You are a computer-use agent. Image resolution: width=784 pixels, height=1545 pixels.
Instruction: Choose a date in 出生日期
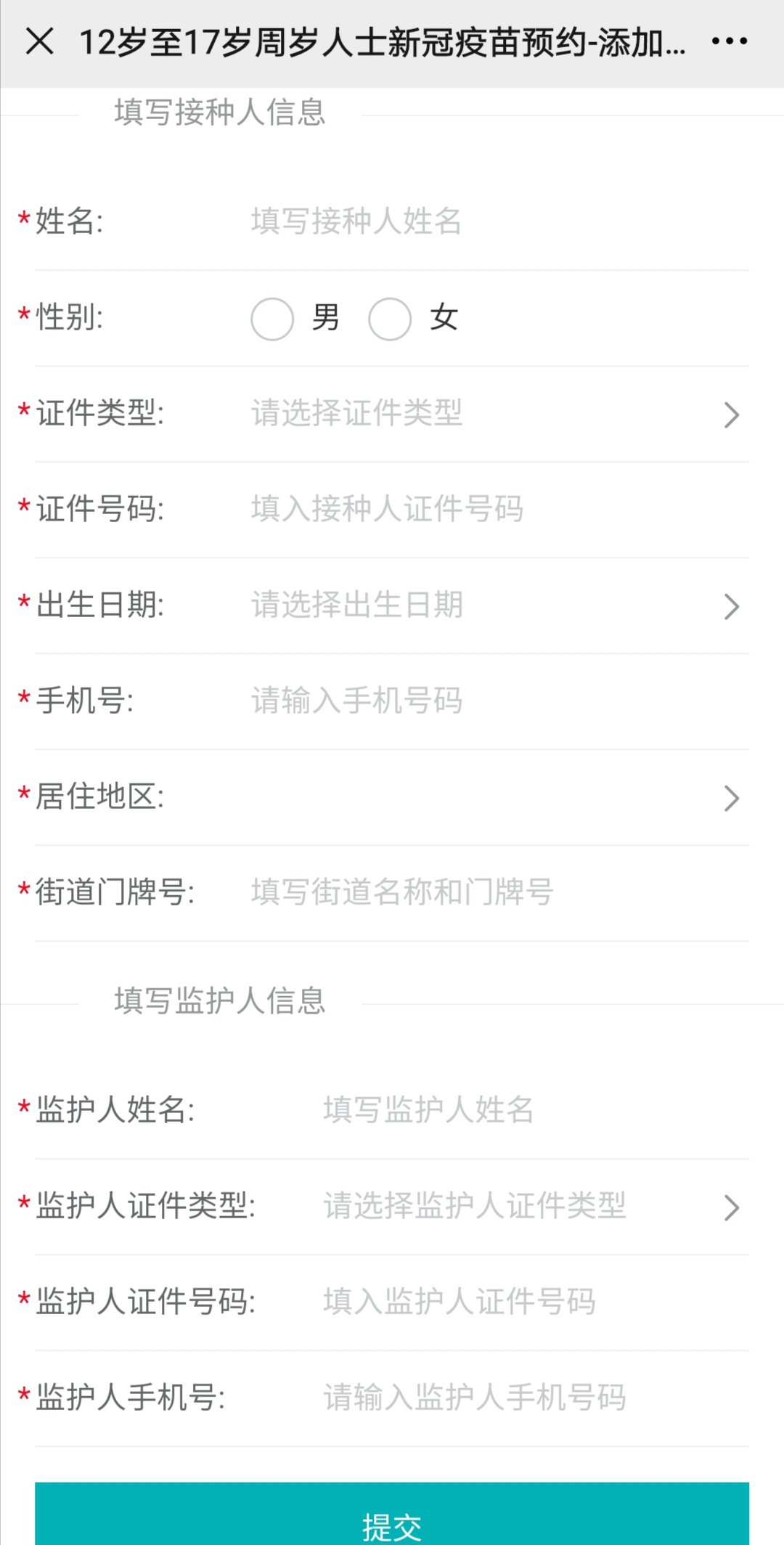[x=494, y=605]
